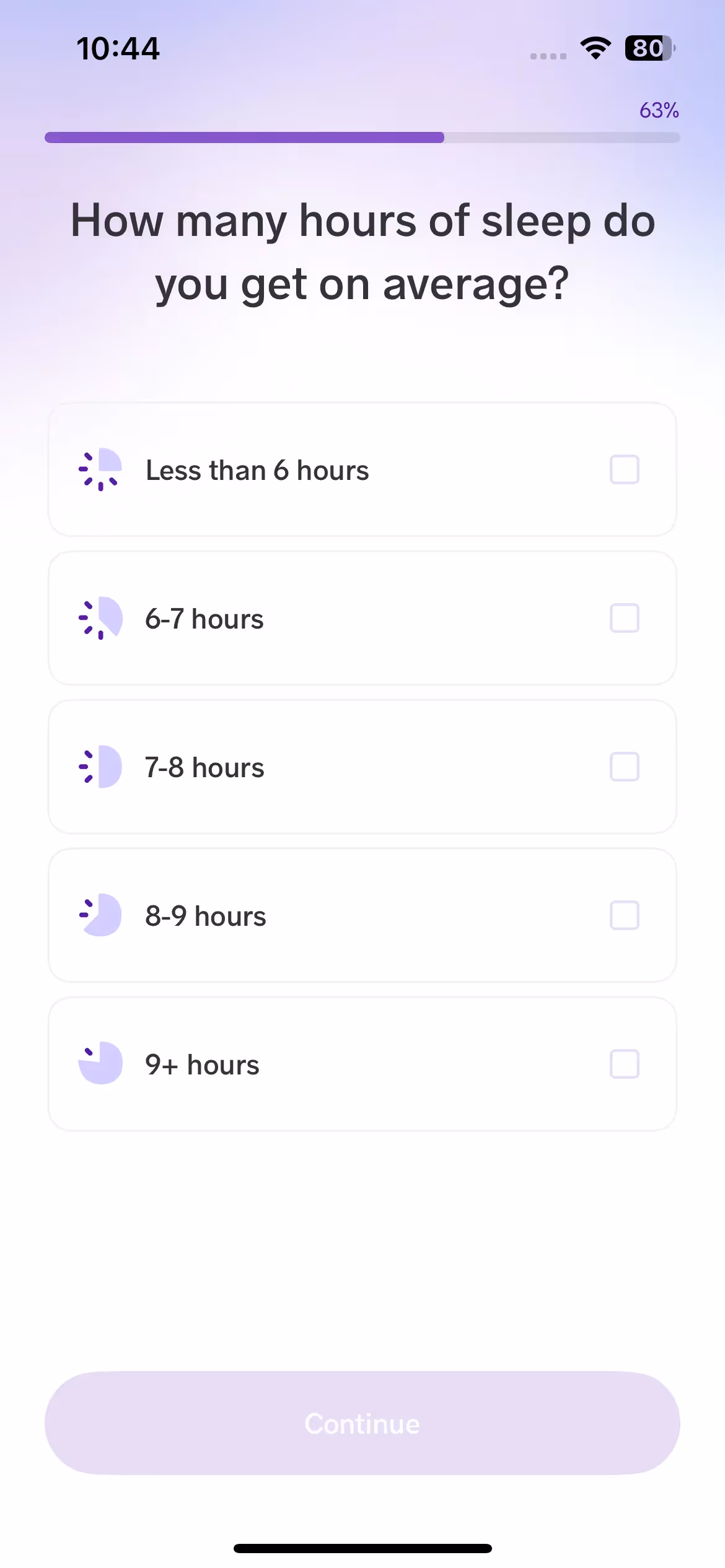Pick the 8-9 hours option
The width and height of the screenshot is (725, 1568).
[624, 915]
